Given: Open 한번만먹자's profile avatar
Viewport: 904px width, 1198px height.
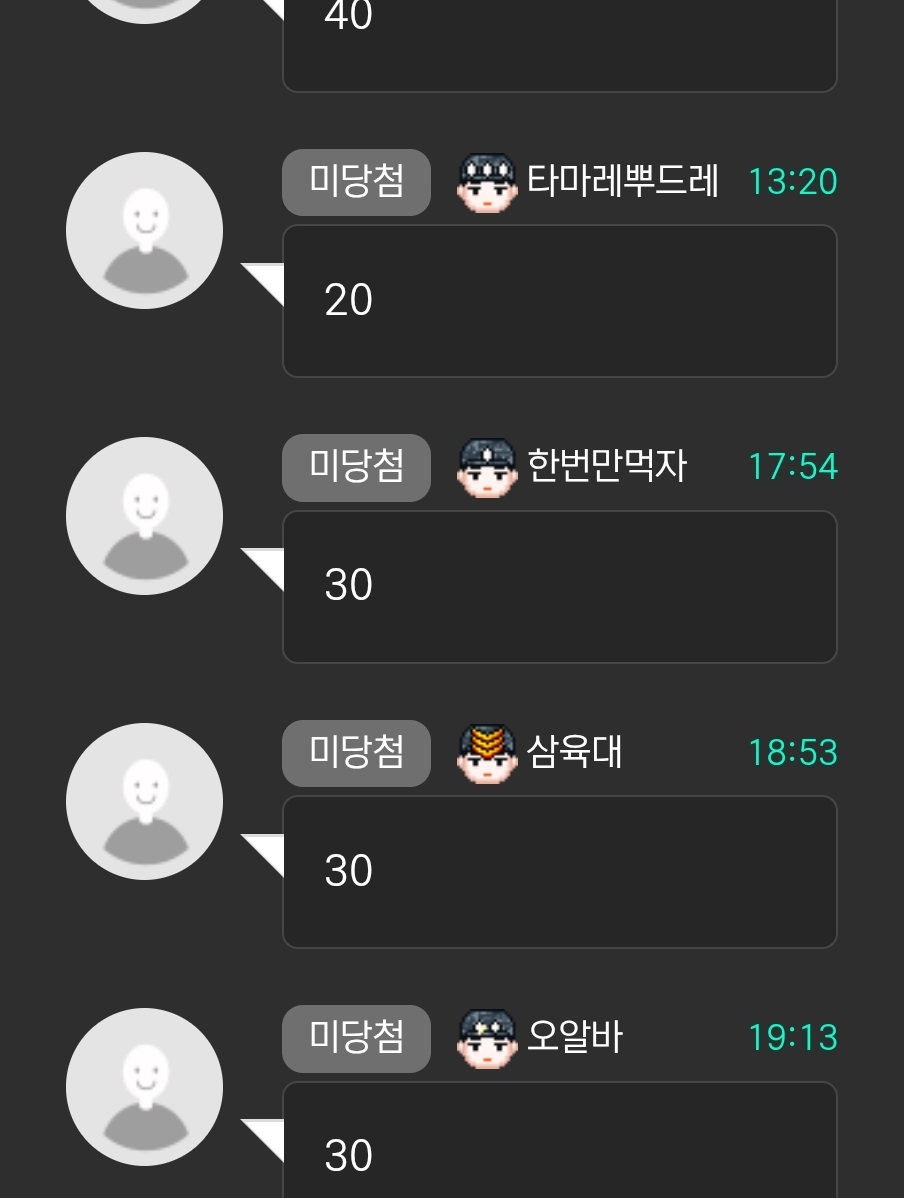Looking at the screenshot, I should tap(144, 516).
